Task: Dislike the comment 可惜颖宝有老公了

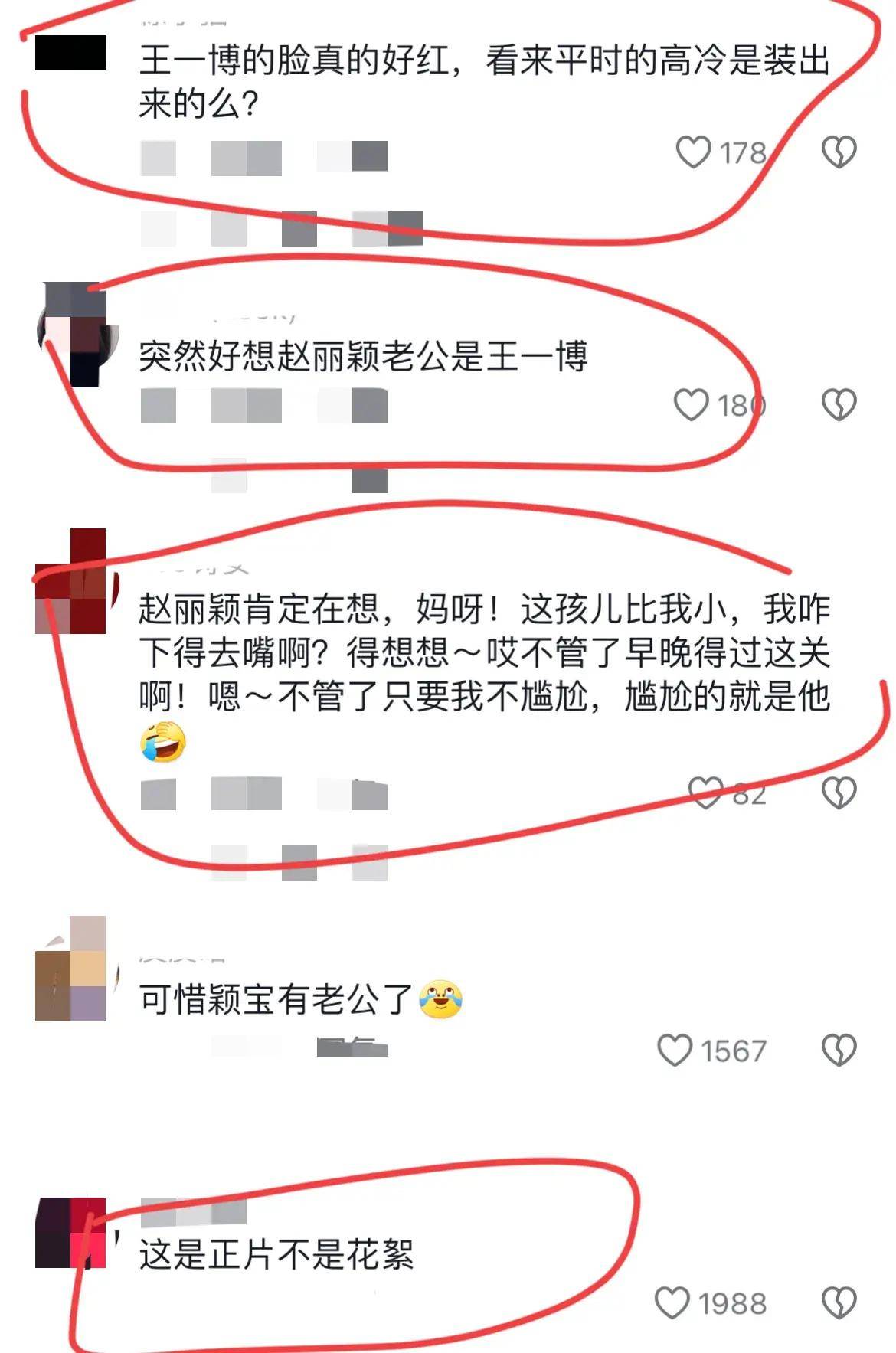Action: [839, 1050]
